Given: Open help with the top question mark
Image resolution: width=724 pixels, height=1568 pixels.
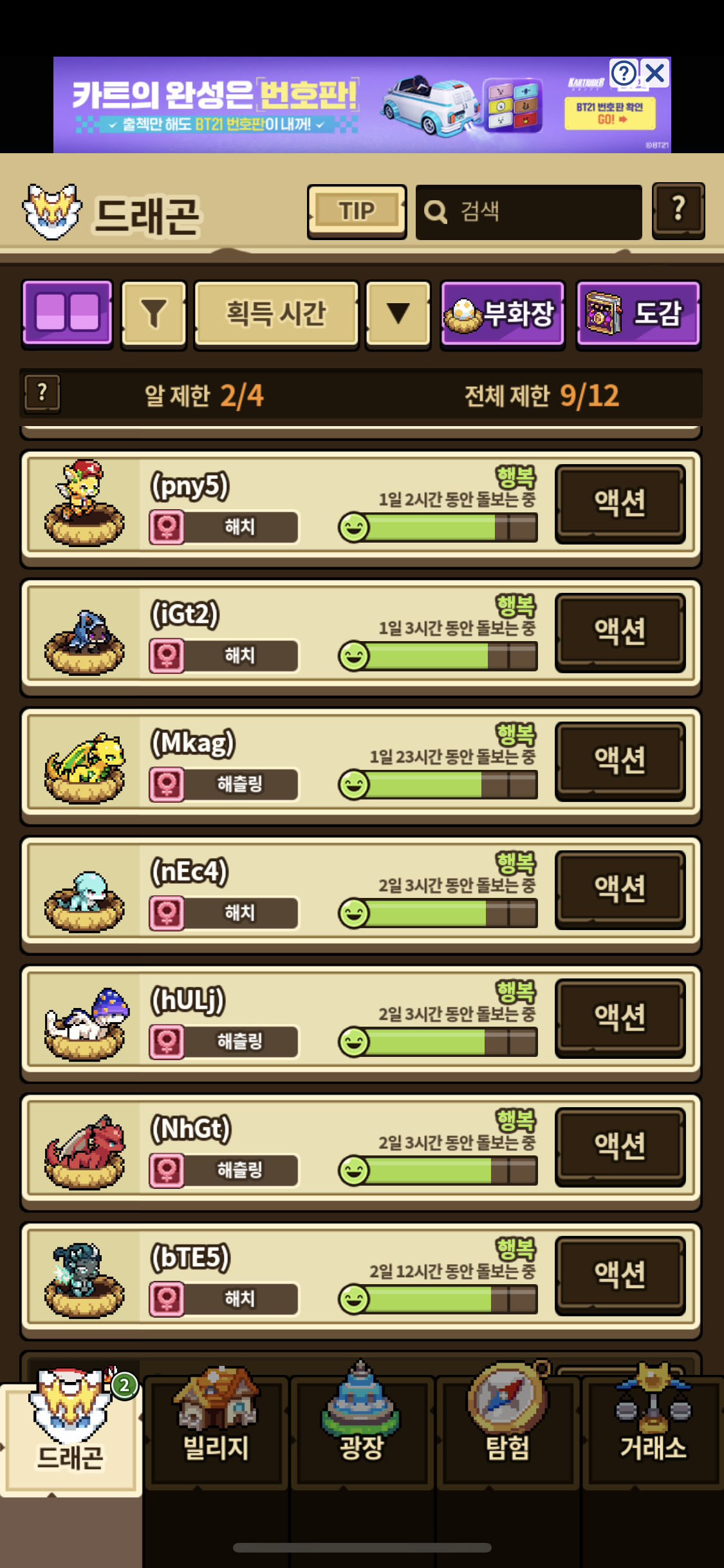Looking at the screenshot, I should [x=678, y=210].
